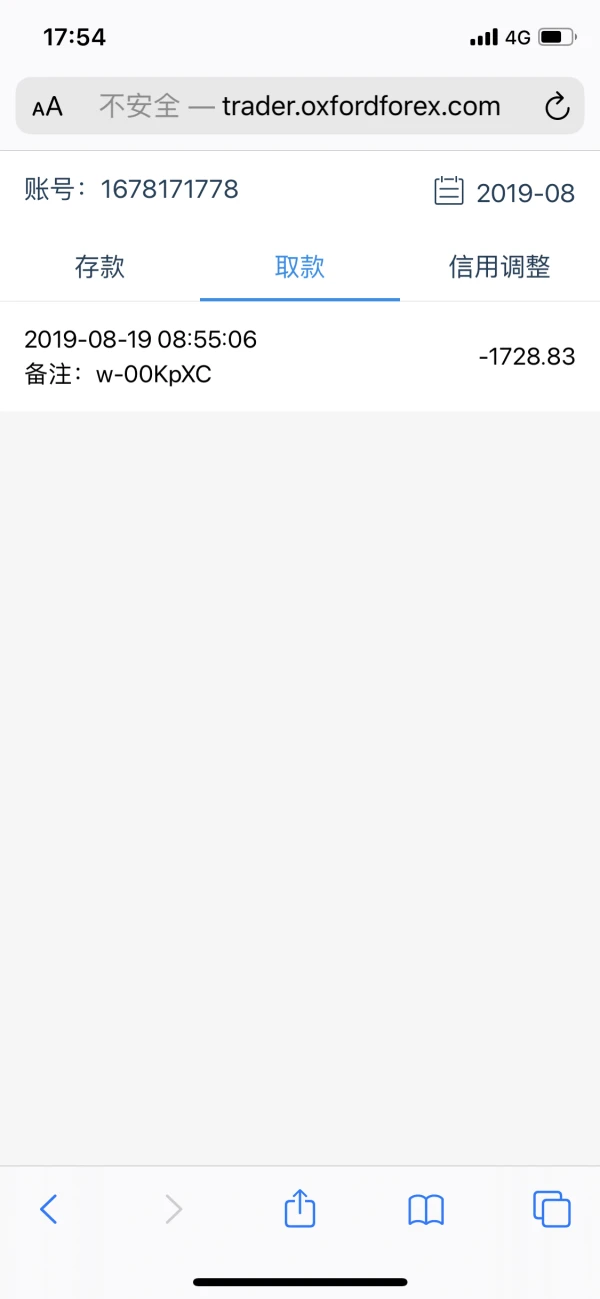600x1299 pixels.
Task: Open the Safari share sheet
Action: [x=300, y=1209]
